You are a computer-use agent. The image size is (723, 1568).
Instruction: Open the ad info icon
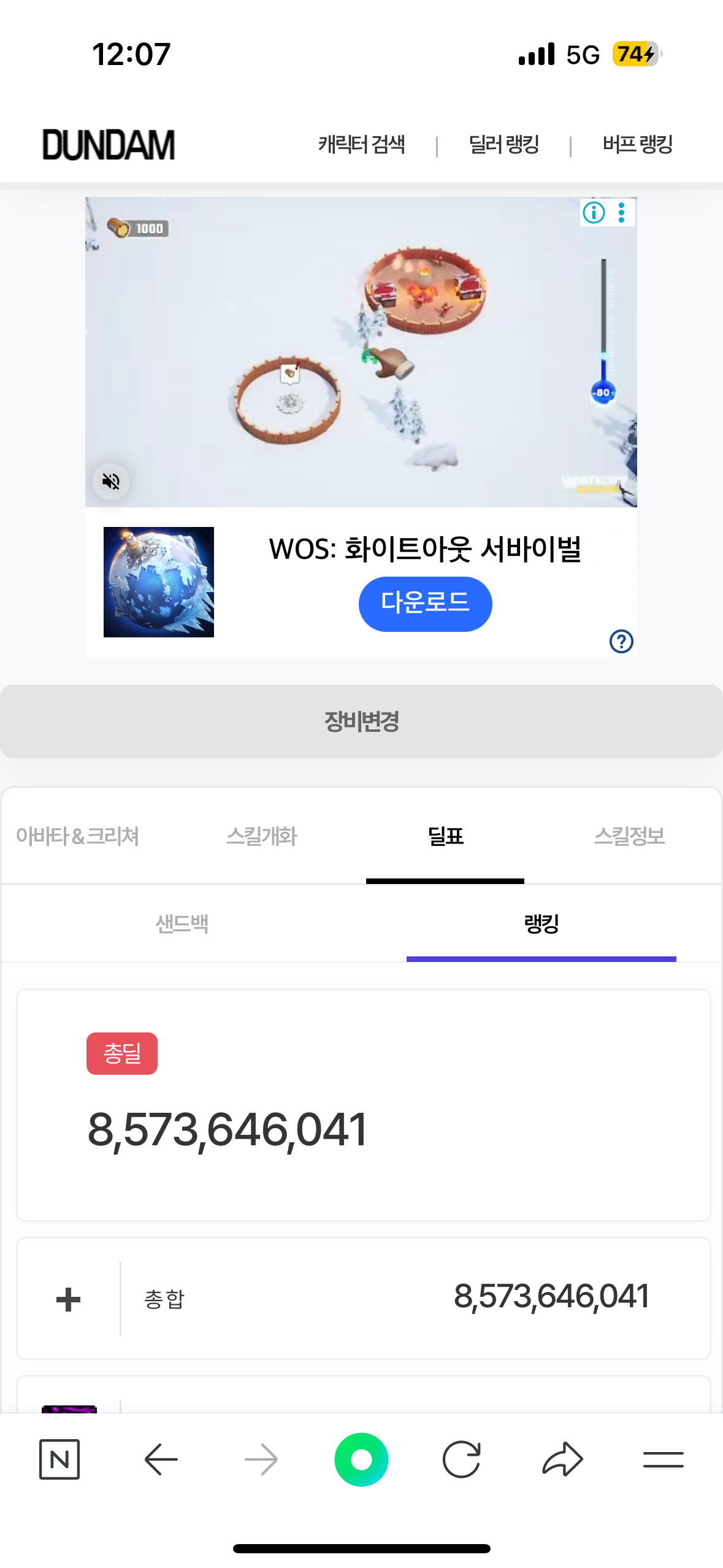(594, 213)
